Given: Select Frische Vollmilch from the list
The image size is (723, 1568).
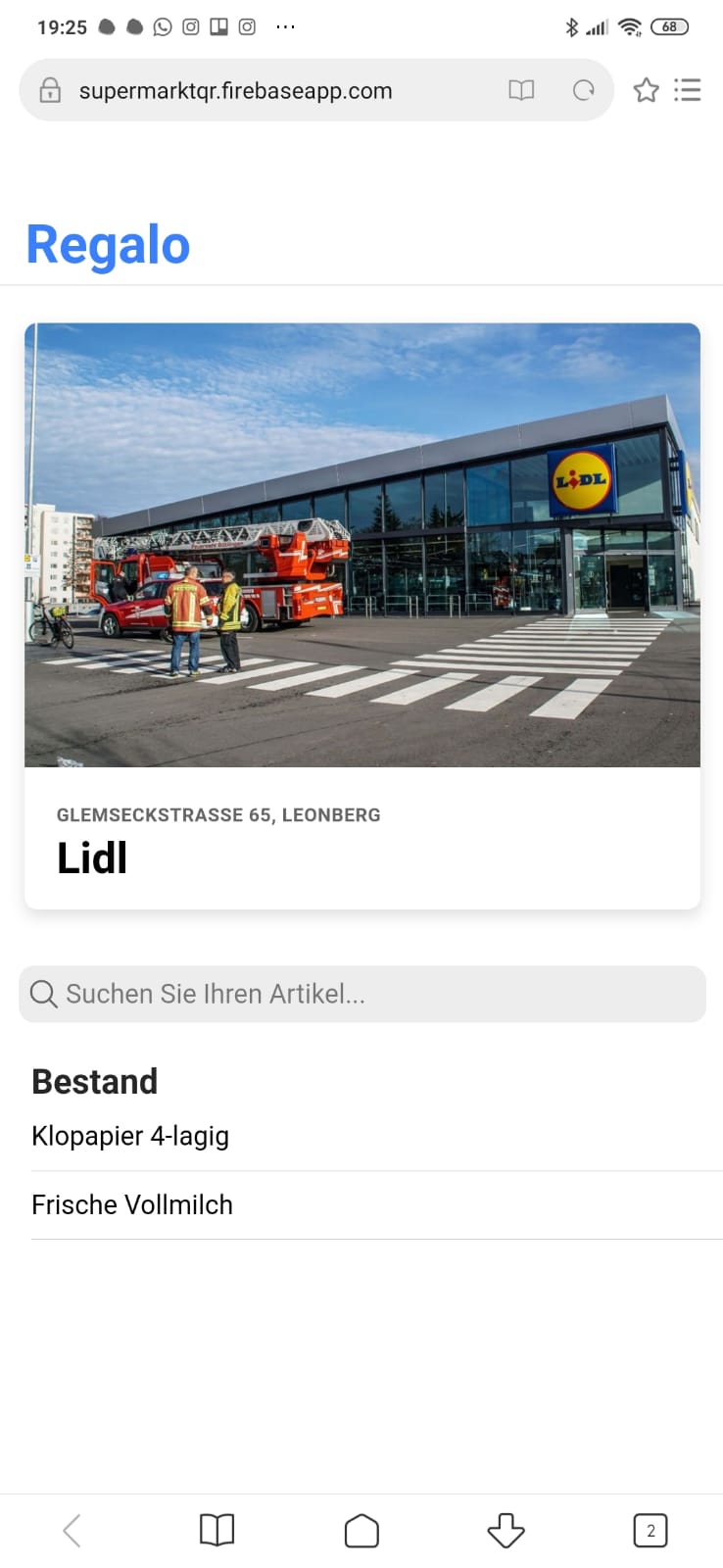Looking at the screenshot, I should (x=132, y=1204).
